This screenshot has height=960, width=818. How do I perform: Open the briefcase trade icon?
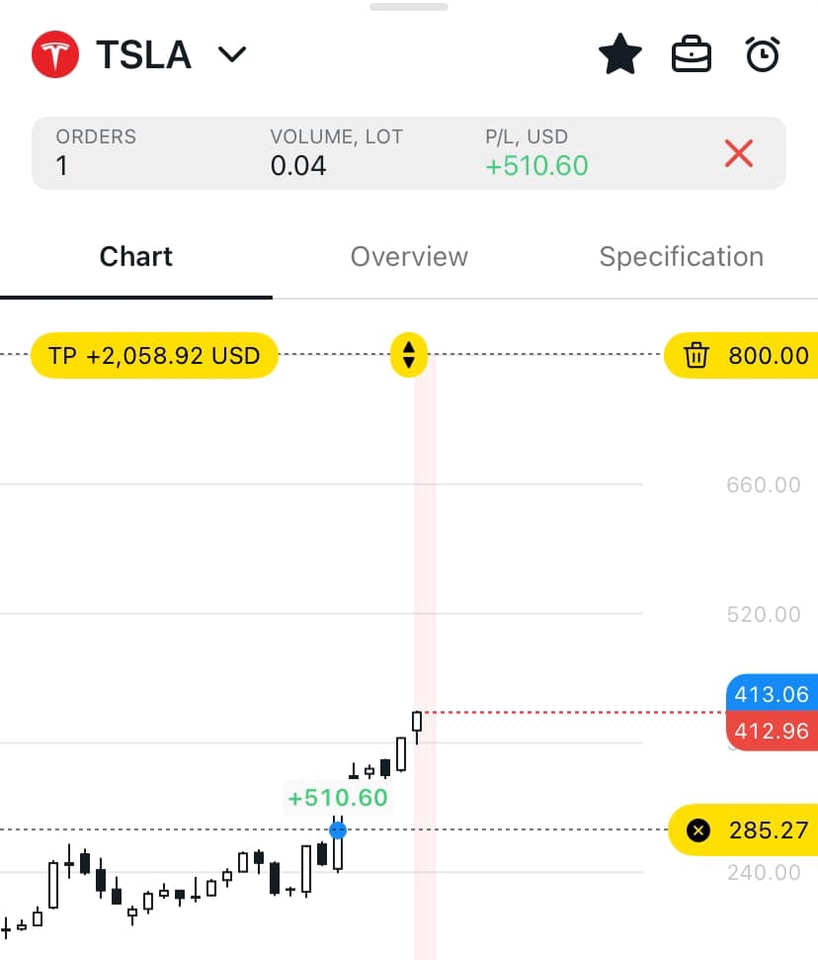pyautogui.click(x=691, y=55)
